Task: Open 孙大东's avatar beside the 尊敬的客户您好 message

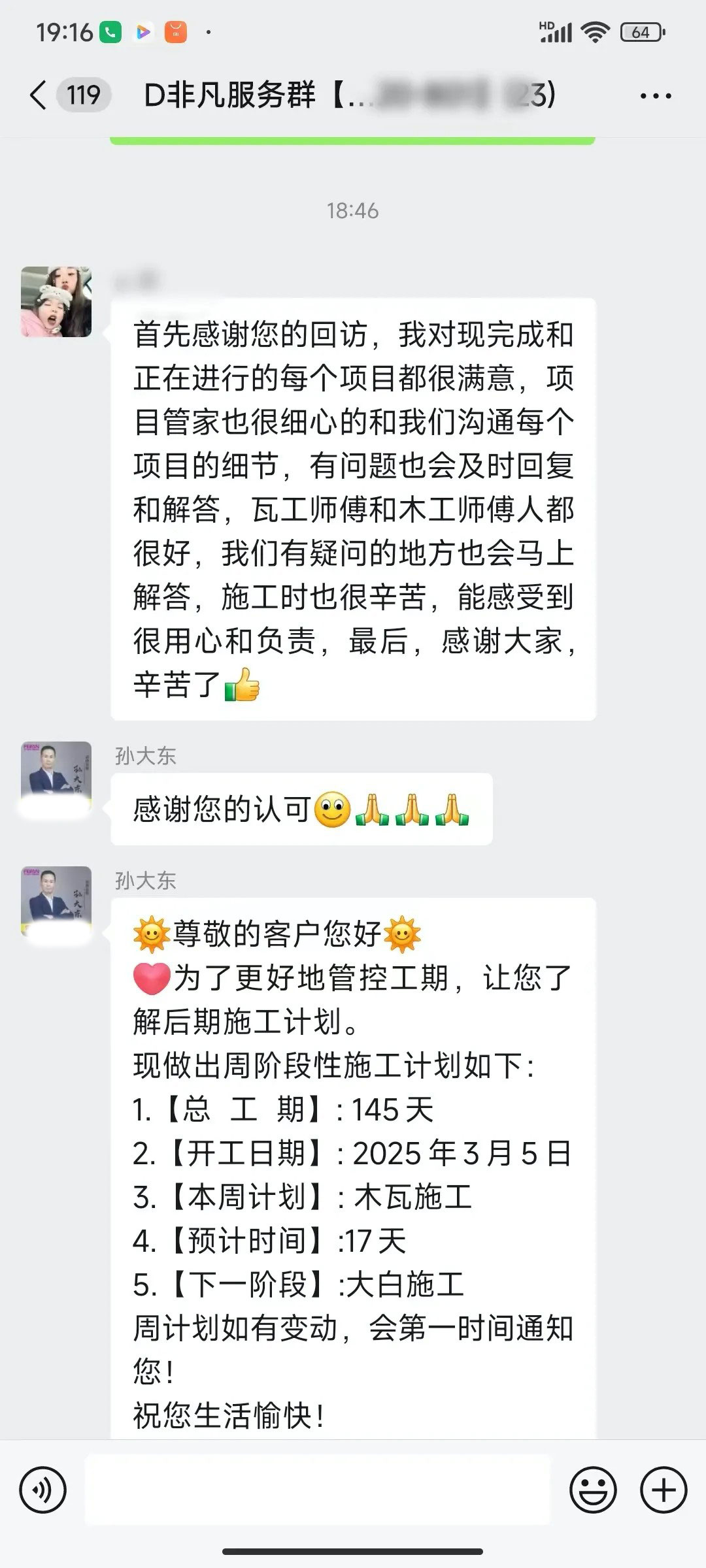Action: (x=56, y=902)
